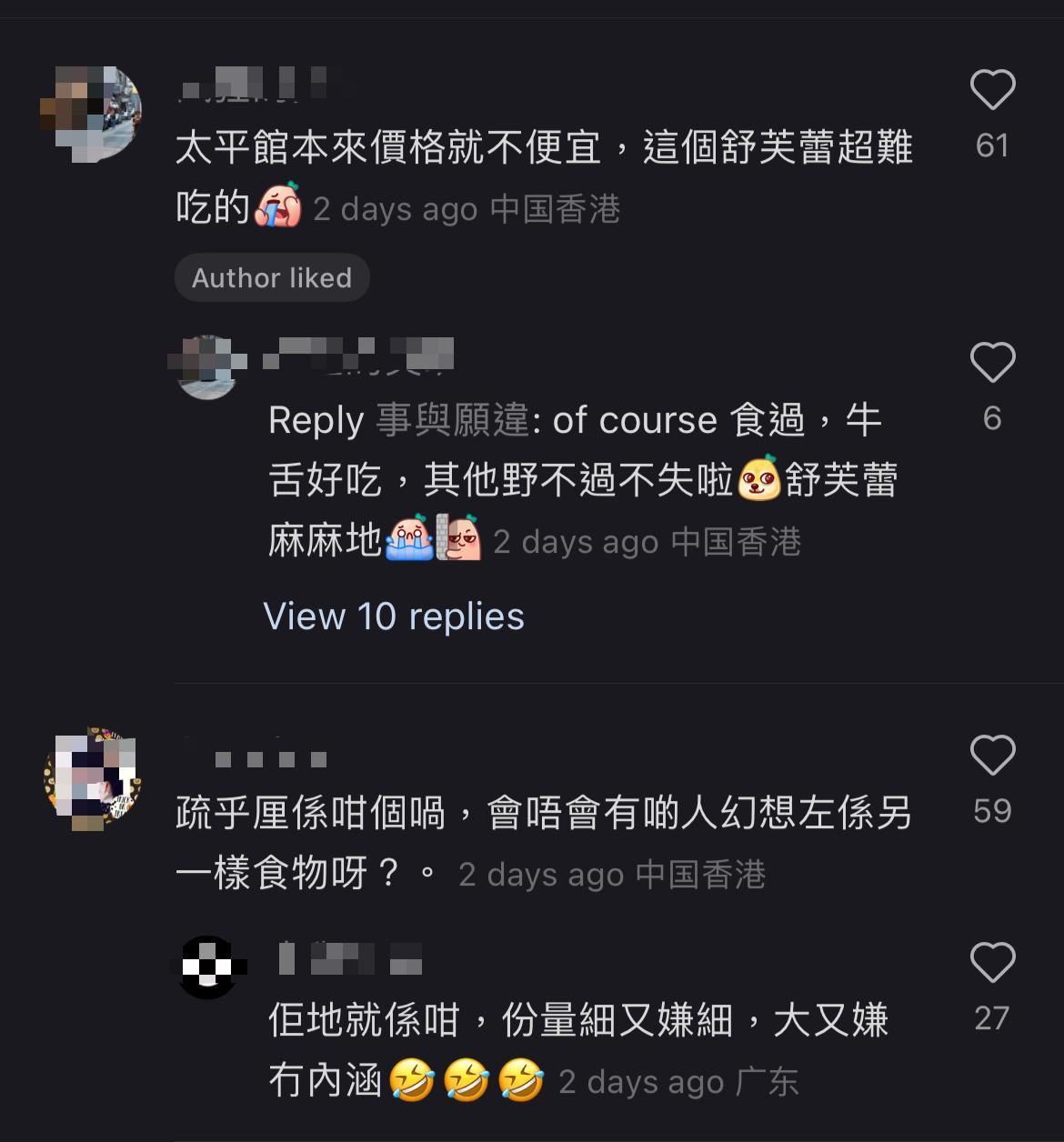Unlike the comment showing 61 likes
The image size is (1064, 1142).
point(993,88)
